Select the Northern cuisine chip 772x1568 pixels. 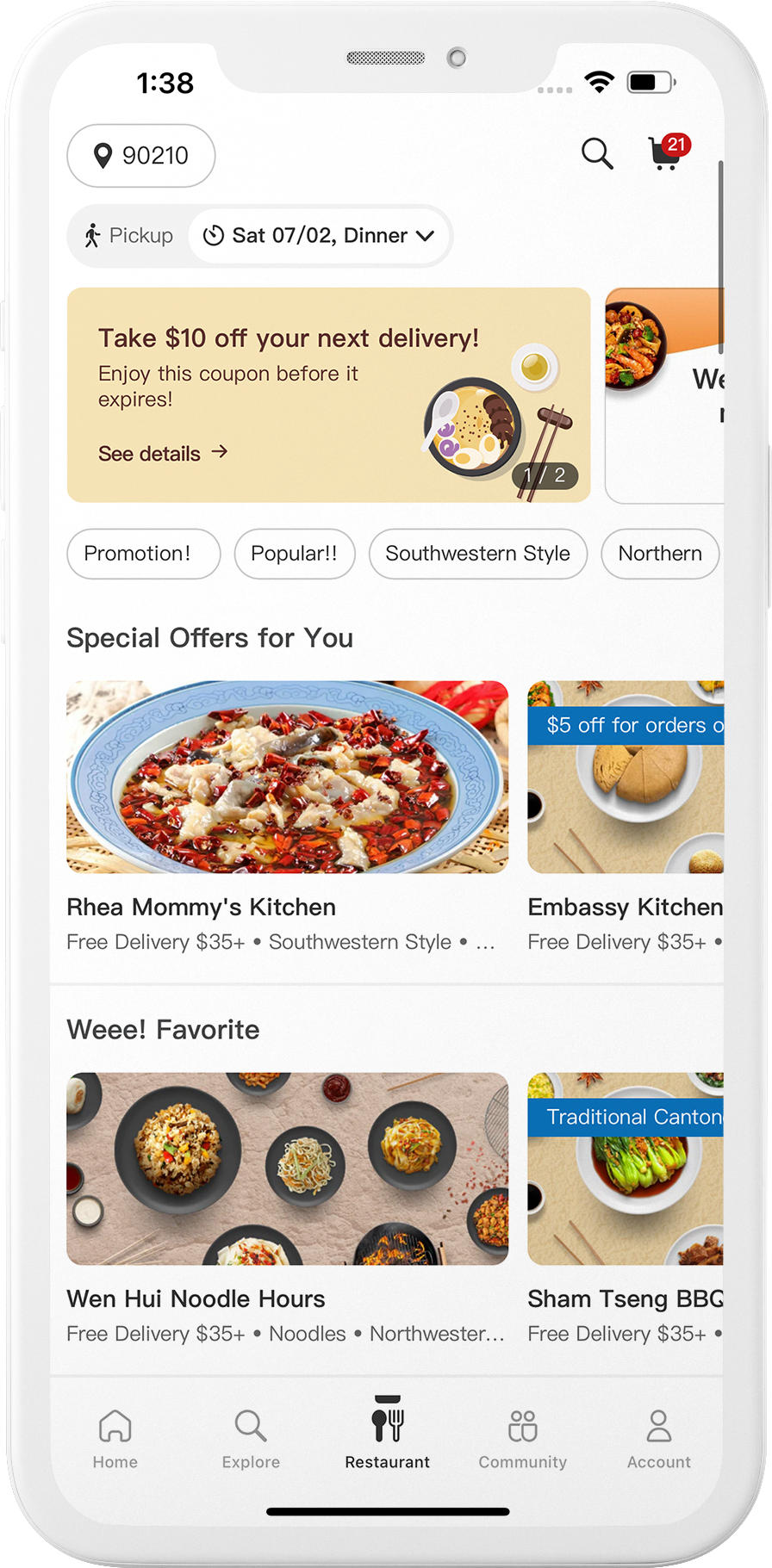coord(660,554)
